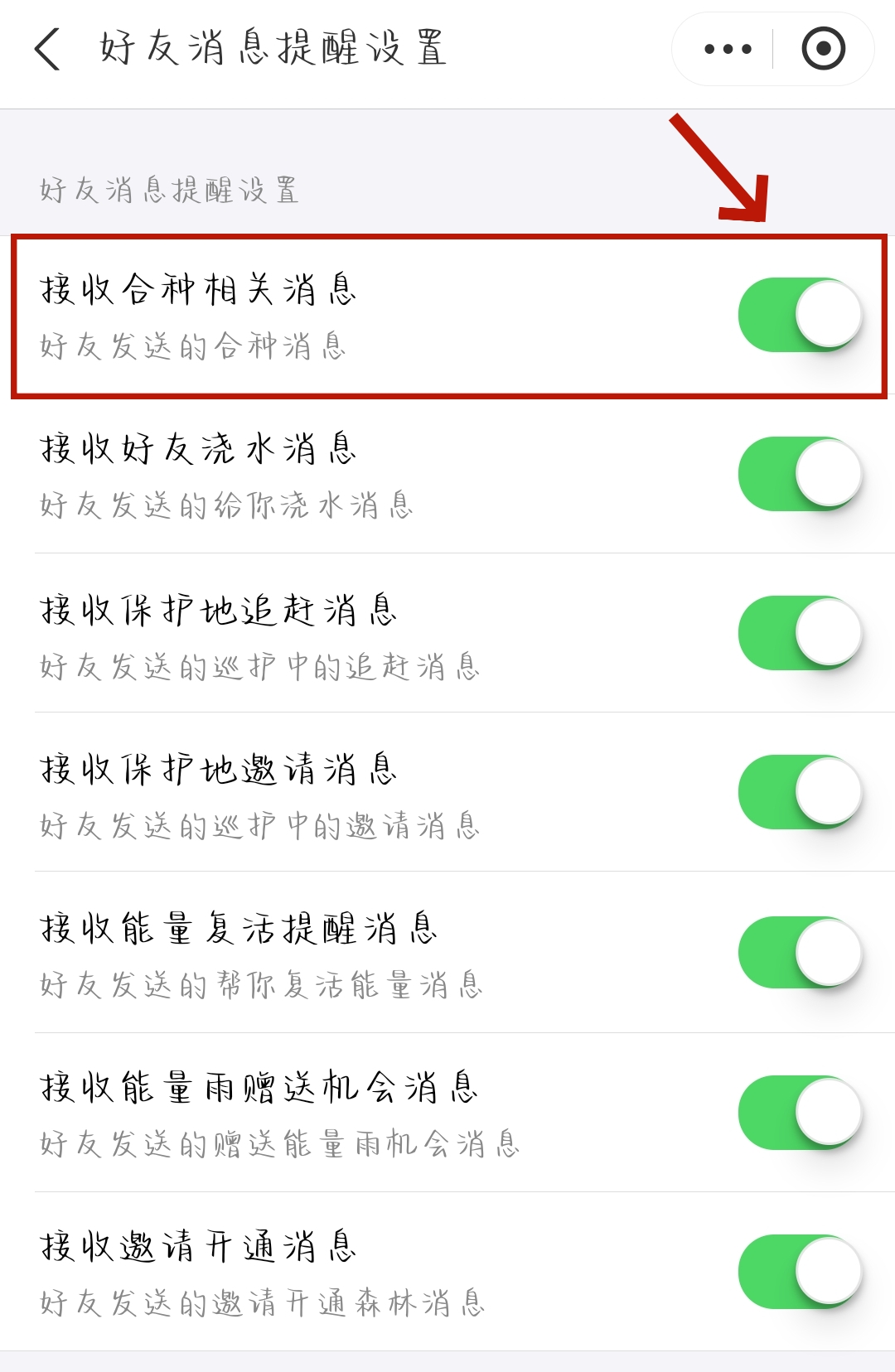Open the mini program three-dot menu
This screenshot has width=895, height=1372.
[x=727, y=49]
